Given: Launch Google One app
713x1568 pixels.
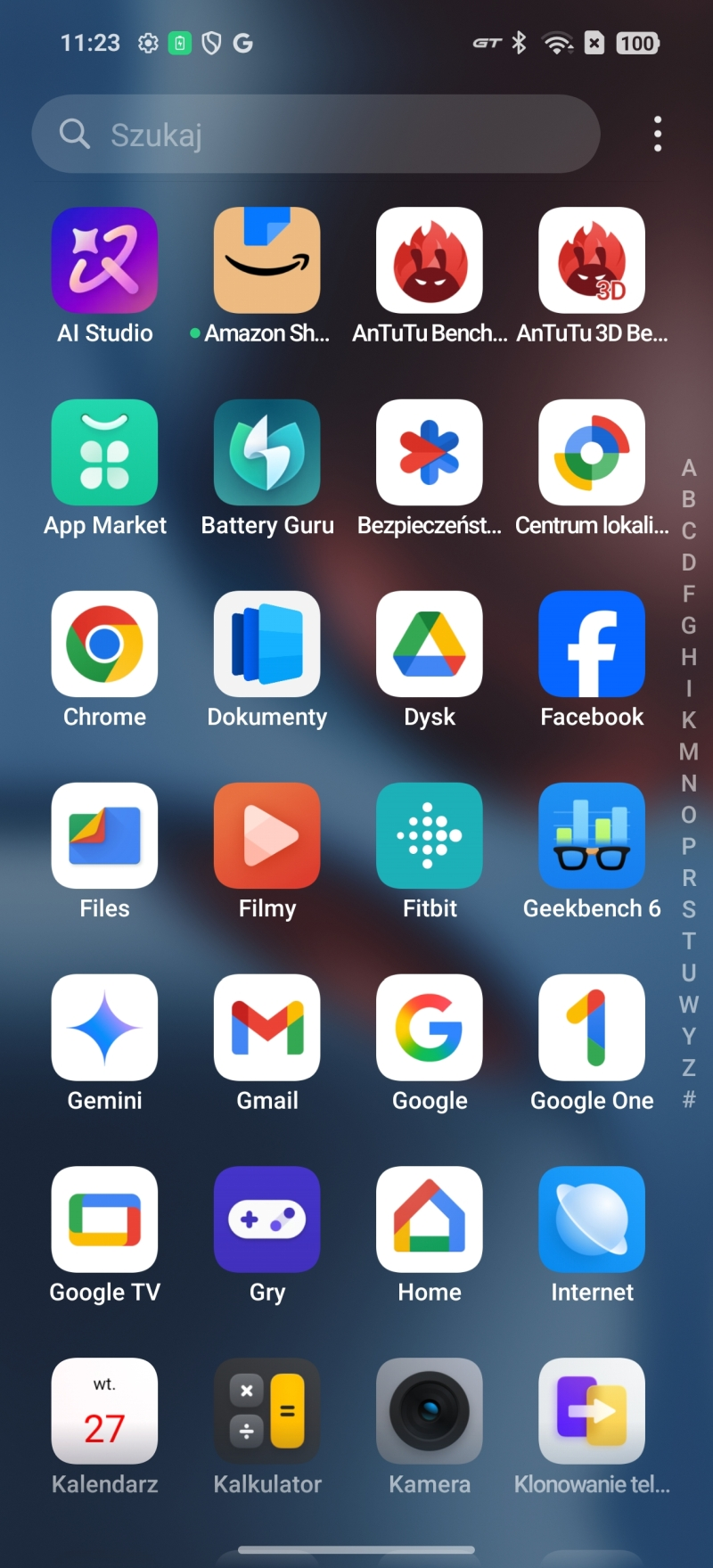Looking at the screenshot, I should 592,1028.
